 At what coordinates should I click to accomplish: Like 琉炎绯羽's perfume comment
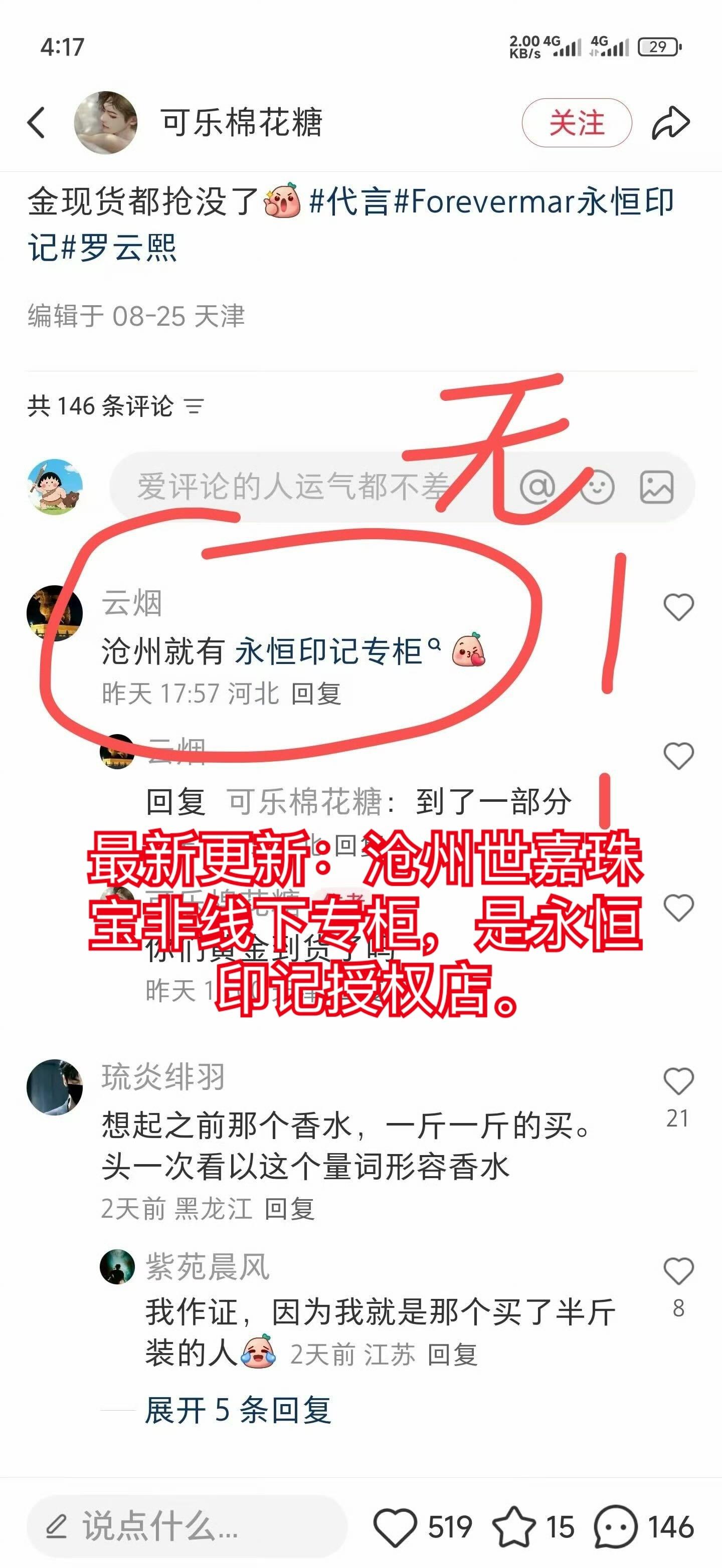[678, 1081]
